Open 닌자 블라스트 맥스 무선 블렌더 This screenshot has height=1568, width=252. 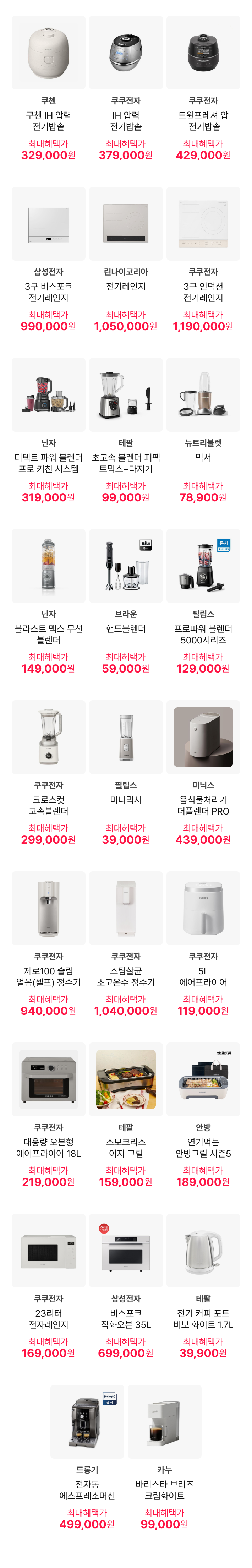48,566
